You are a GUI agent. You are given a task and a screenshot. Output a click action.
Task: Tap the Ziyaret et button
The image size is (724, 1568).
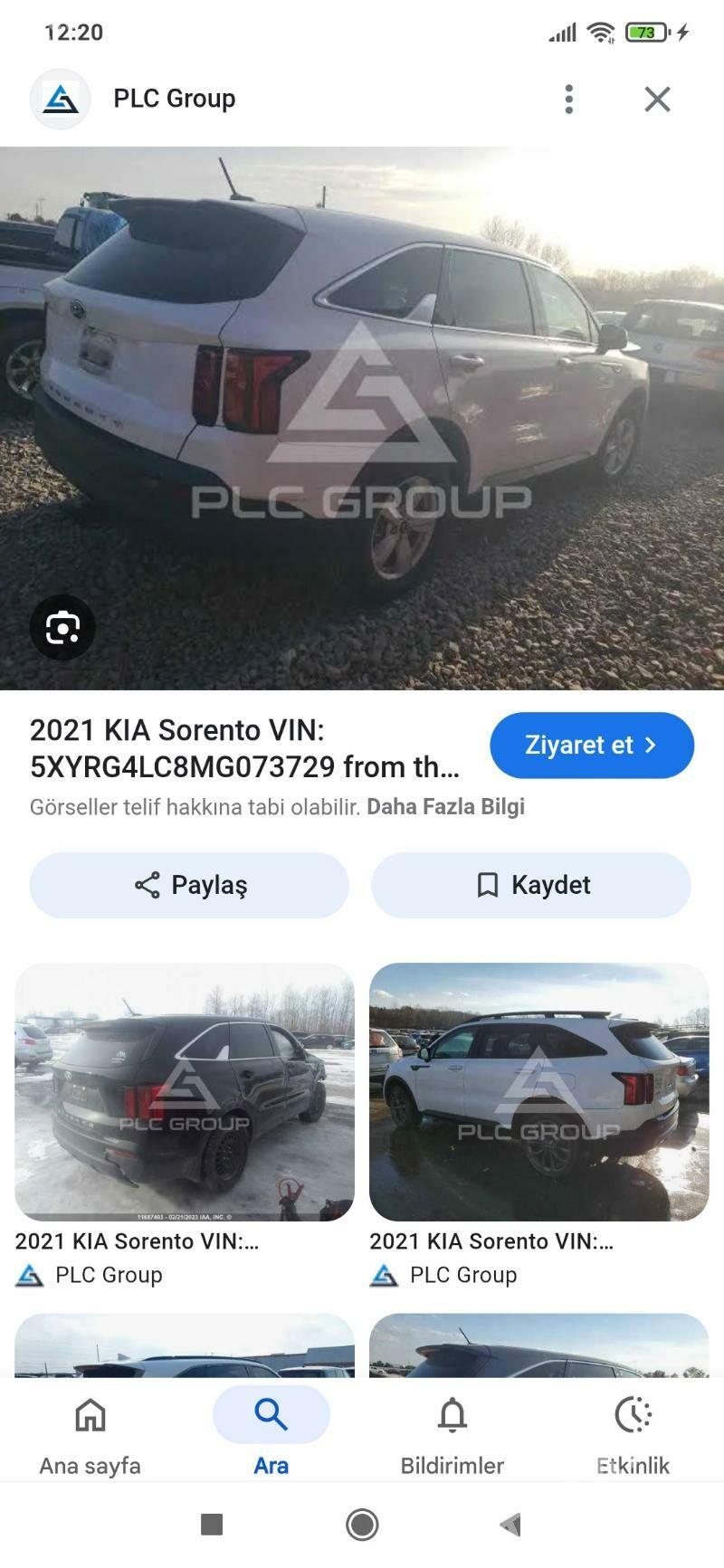tap(591, 745)
